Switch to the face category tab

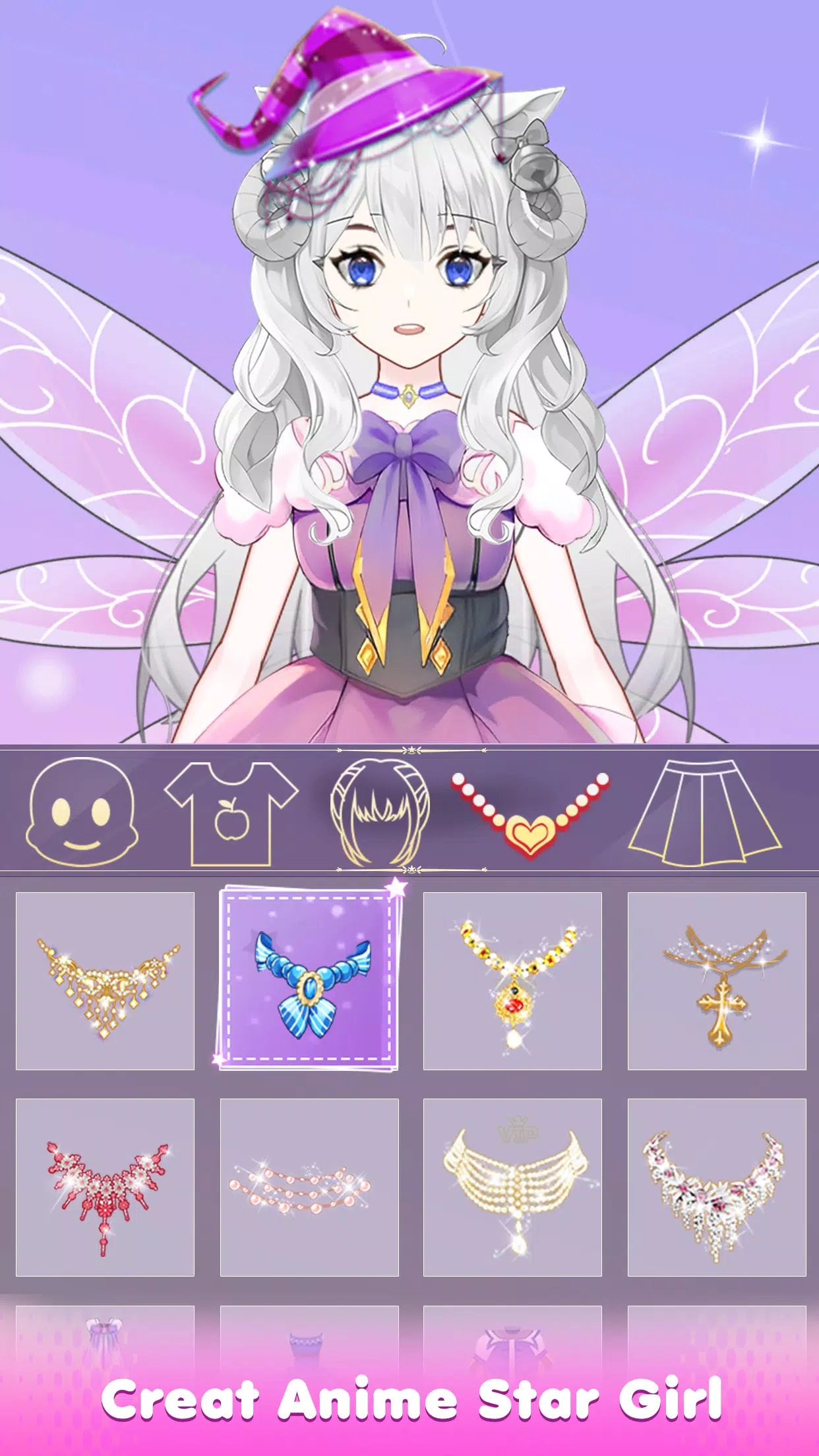[x=82, y=812]
